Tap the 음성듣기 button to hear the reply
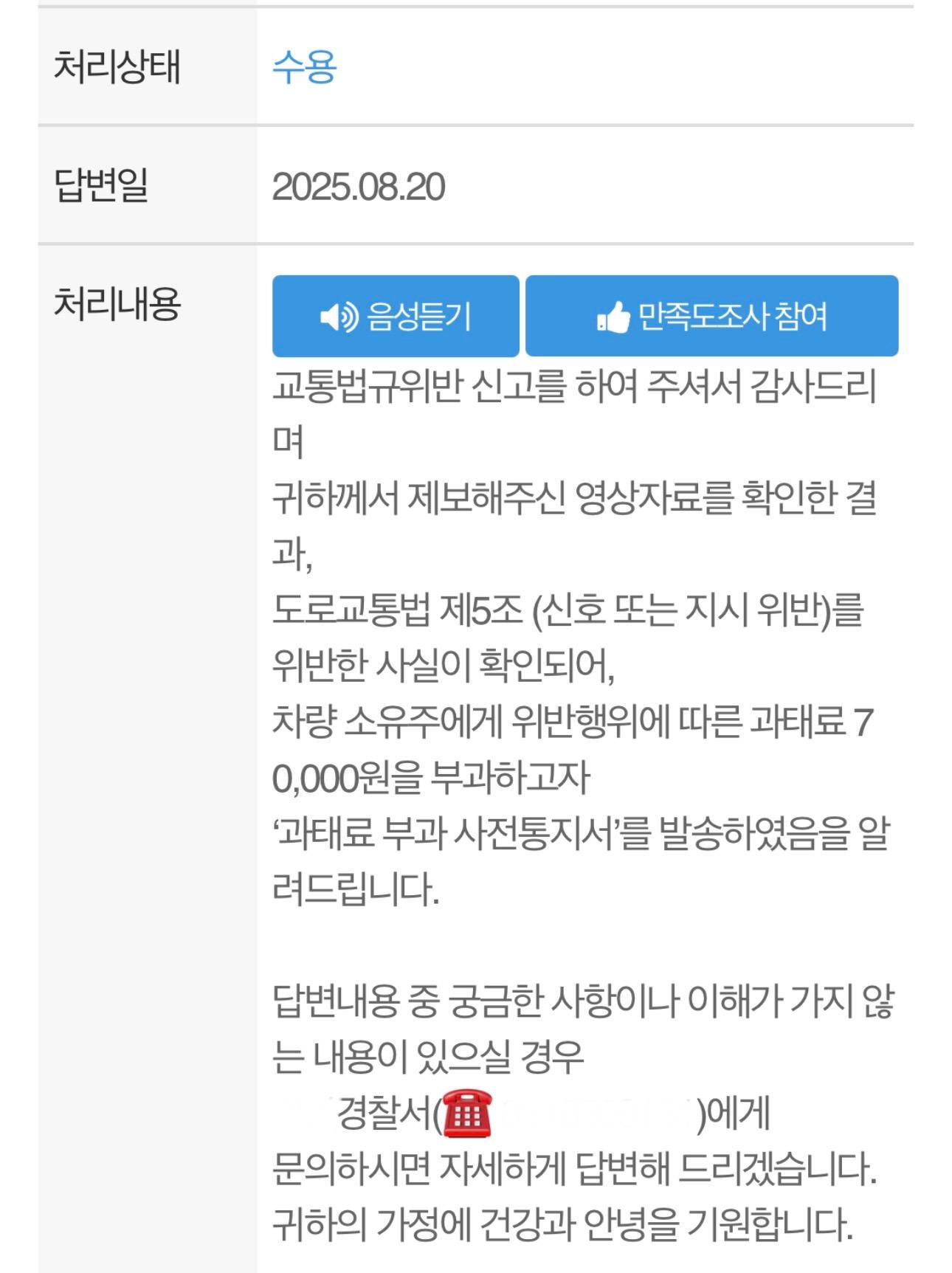Viewport: 952px width, 1273px height. (x=396, y=317)
